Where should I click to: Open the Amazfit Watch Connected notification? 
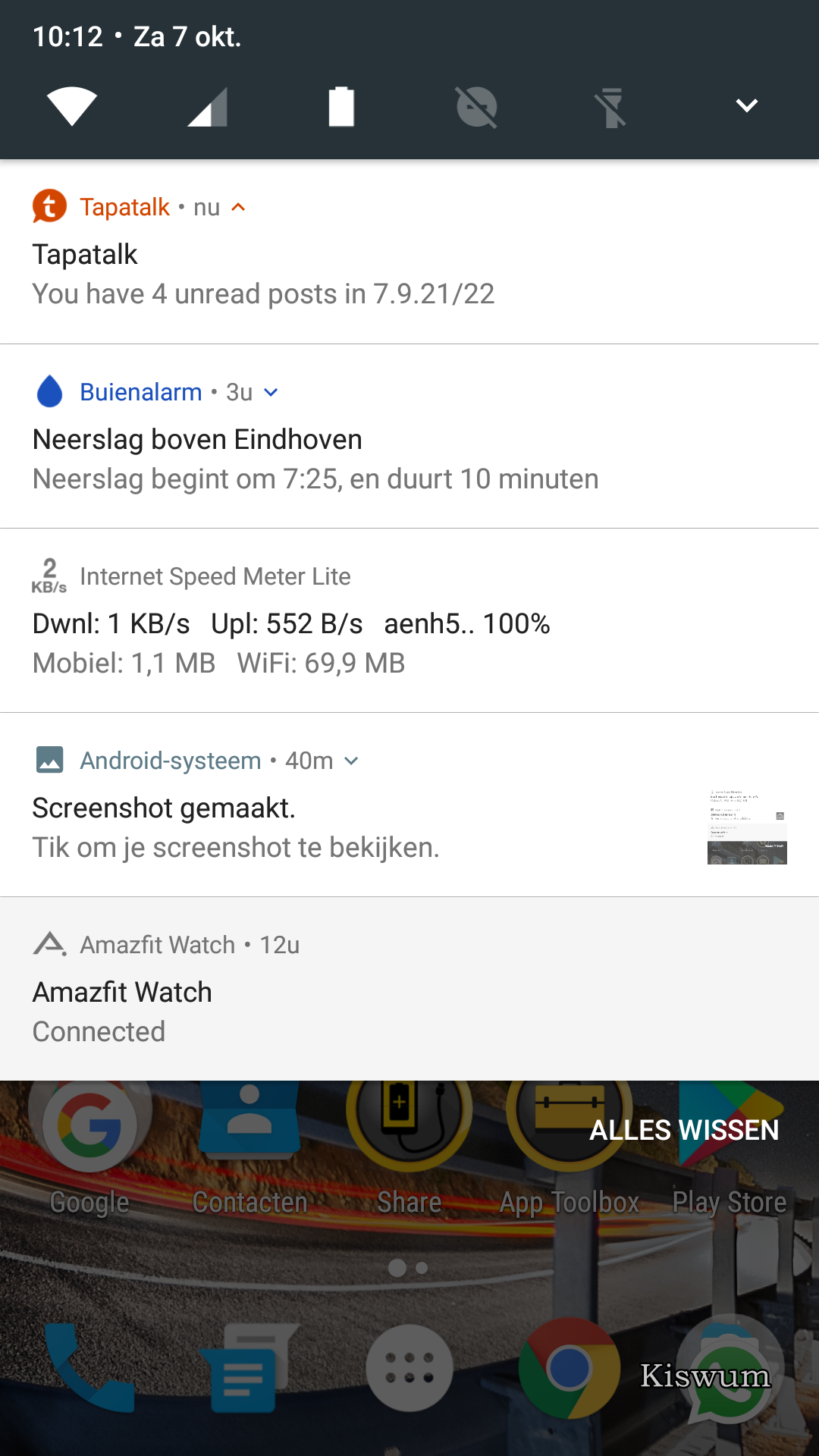pyautogui.click(x=409, y=989)
